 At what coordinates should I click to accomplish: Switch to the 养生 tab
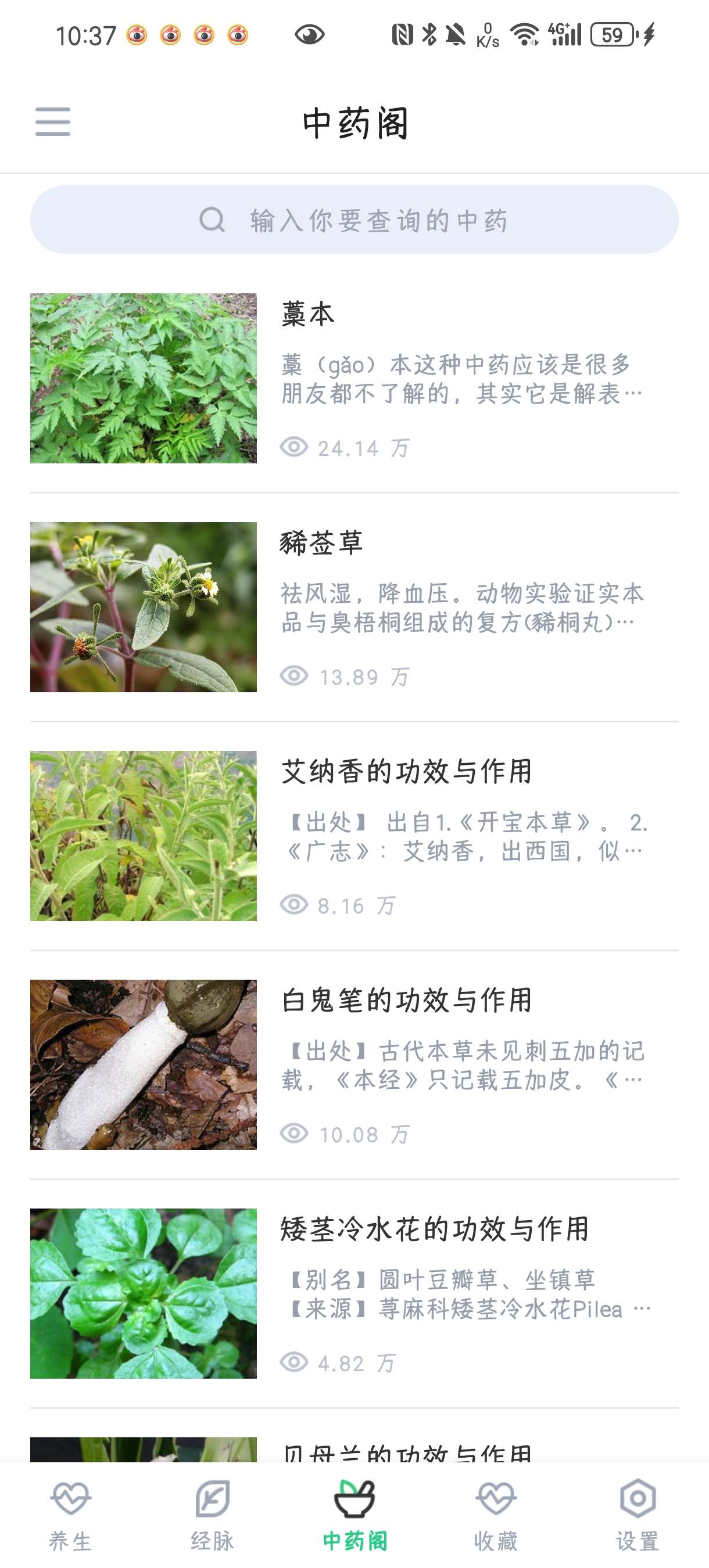coord(71,1516)
